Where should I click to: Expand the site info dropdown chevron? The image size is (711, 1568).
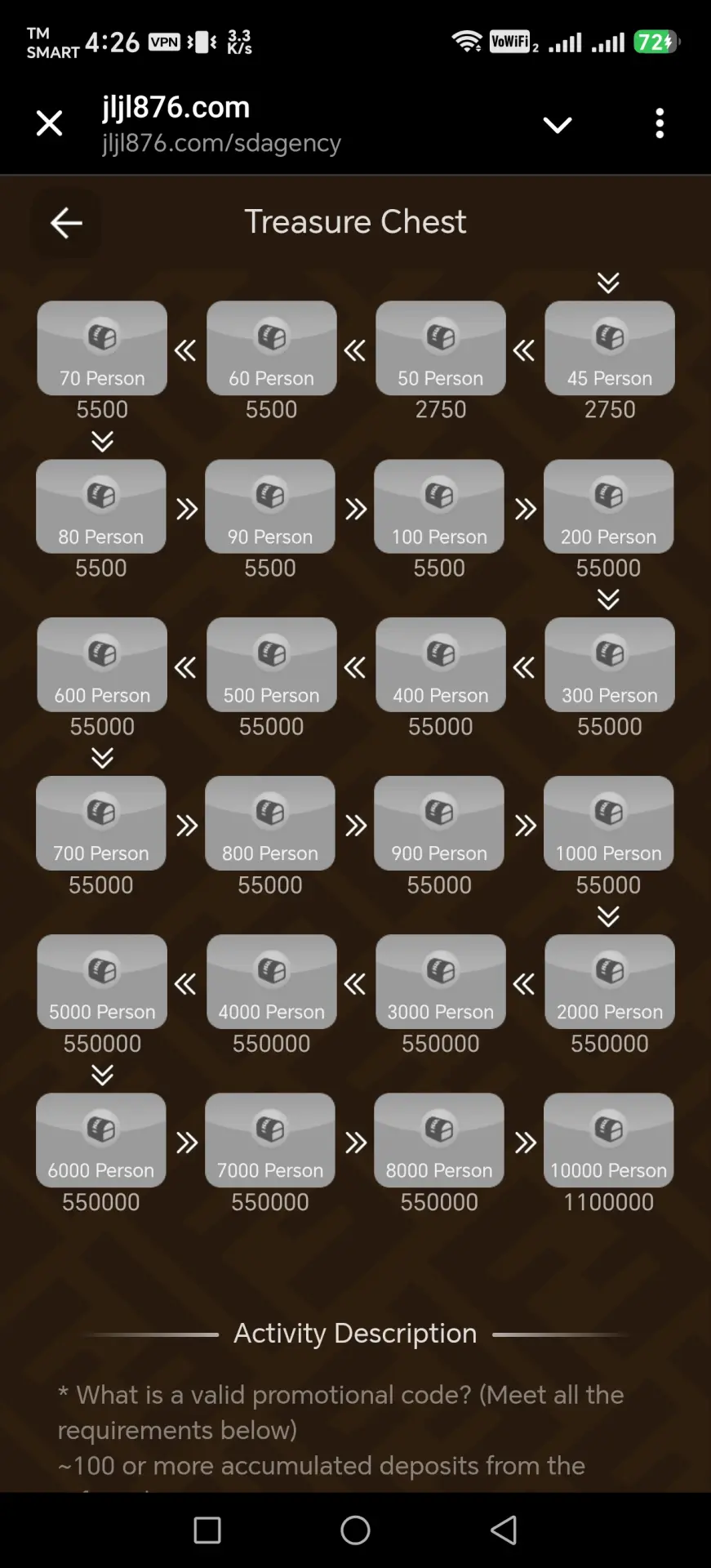[x=558, y=124]
